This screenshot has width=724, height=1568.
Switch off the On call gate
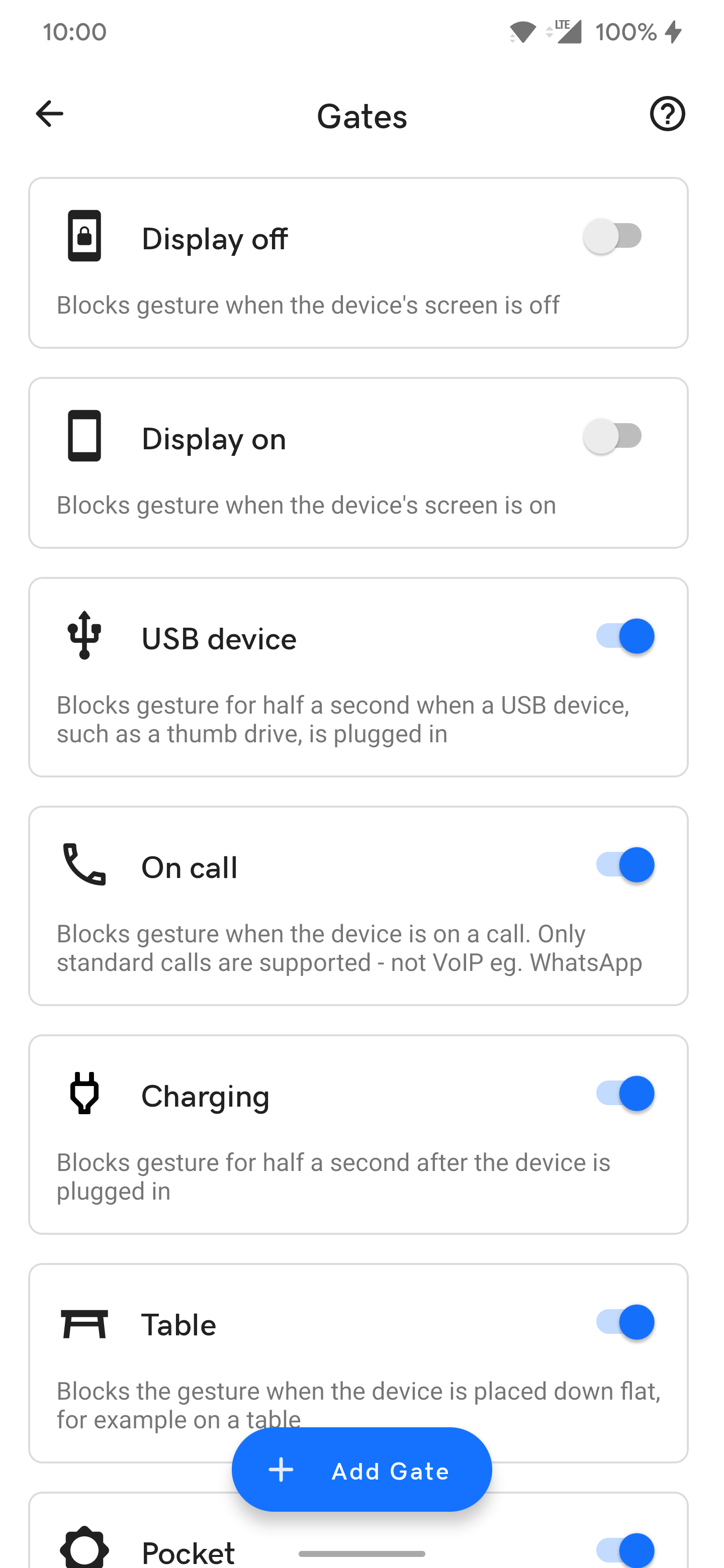click(625, 865)
